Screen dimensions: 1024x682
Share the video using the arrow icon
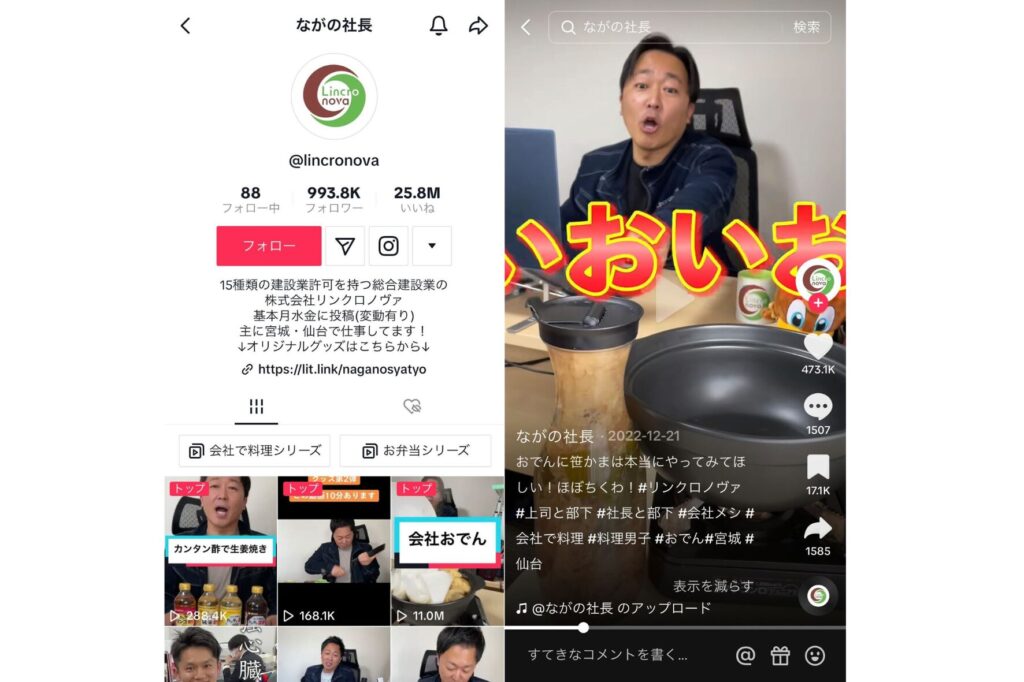pos(818,528)
